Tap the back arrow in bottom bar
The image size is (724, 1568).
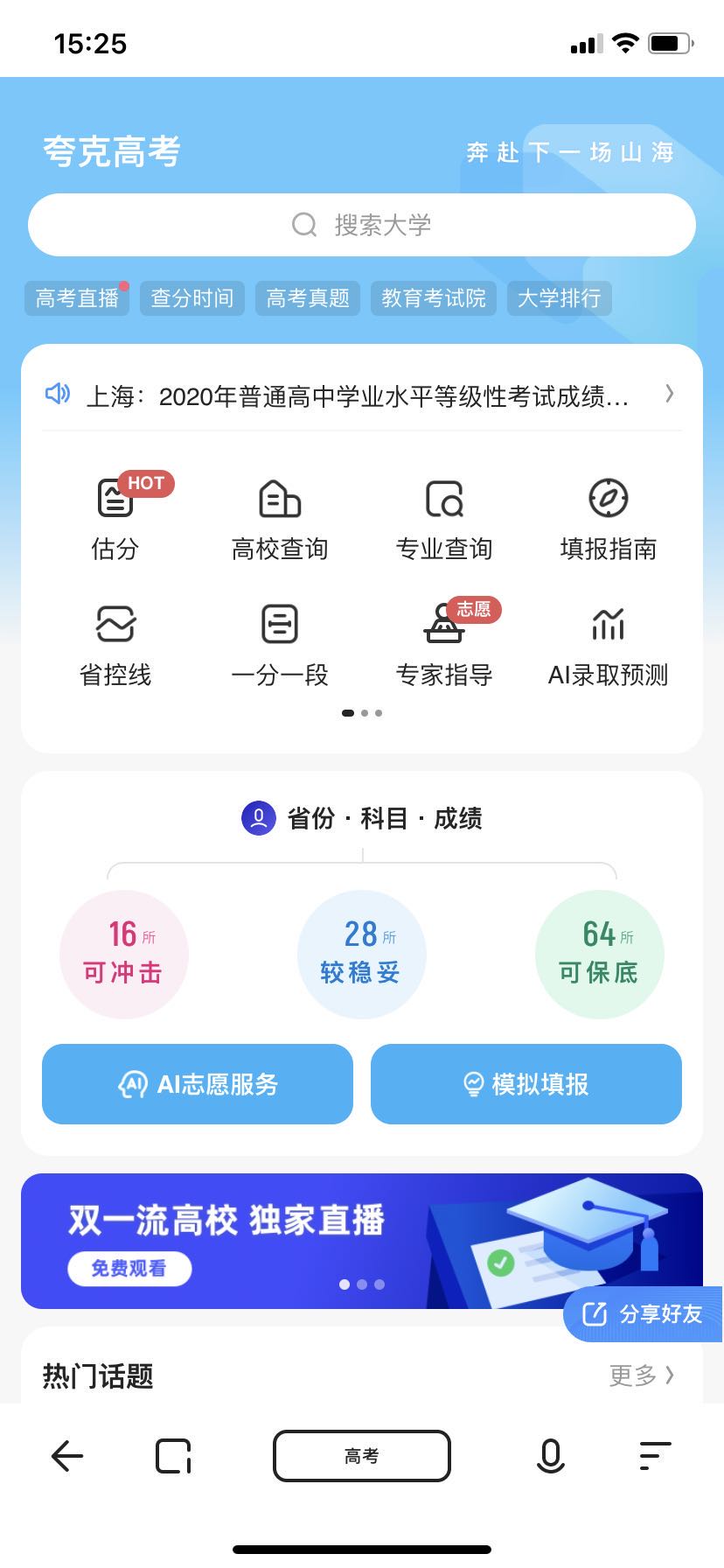point(66,1455)
